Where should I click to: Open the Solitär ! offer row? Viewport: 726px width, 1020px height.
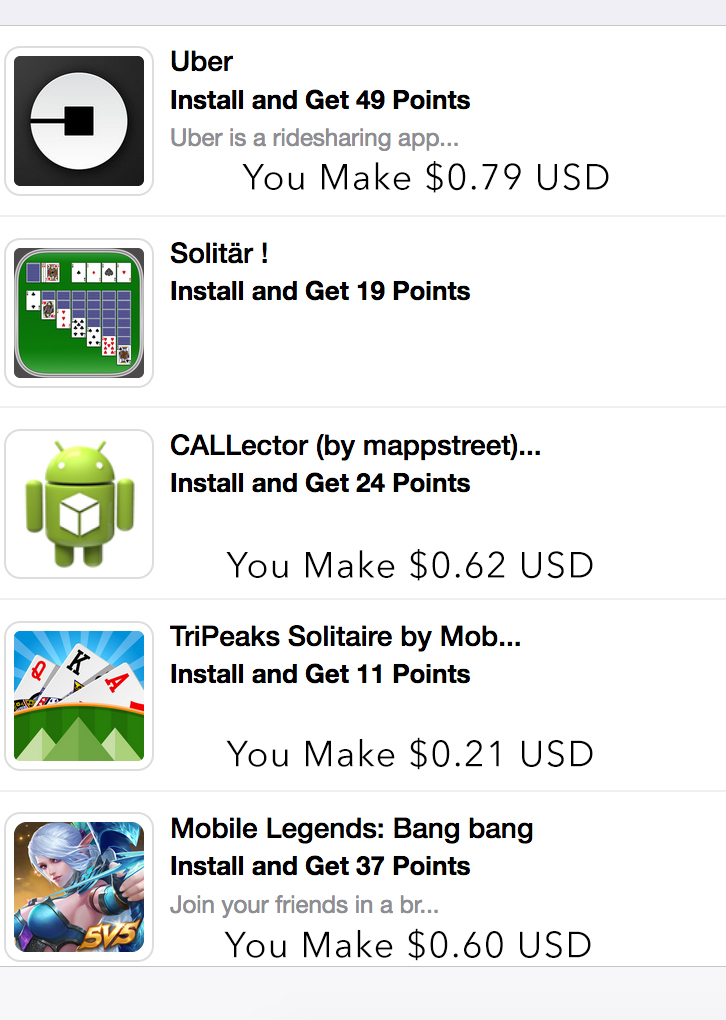point(362,312)
